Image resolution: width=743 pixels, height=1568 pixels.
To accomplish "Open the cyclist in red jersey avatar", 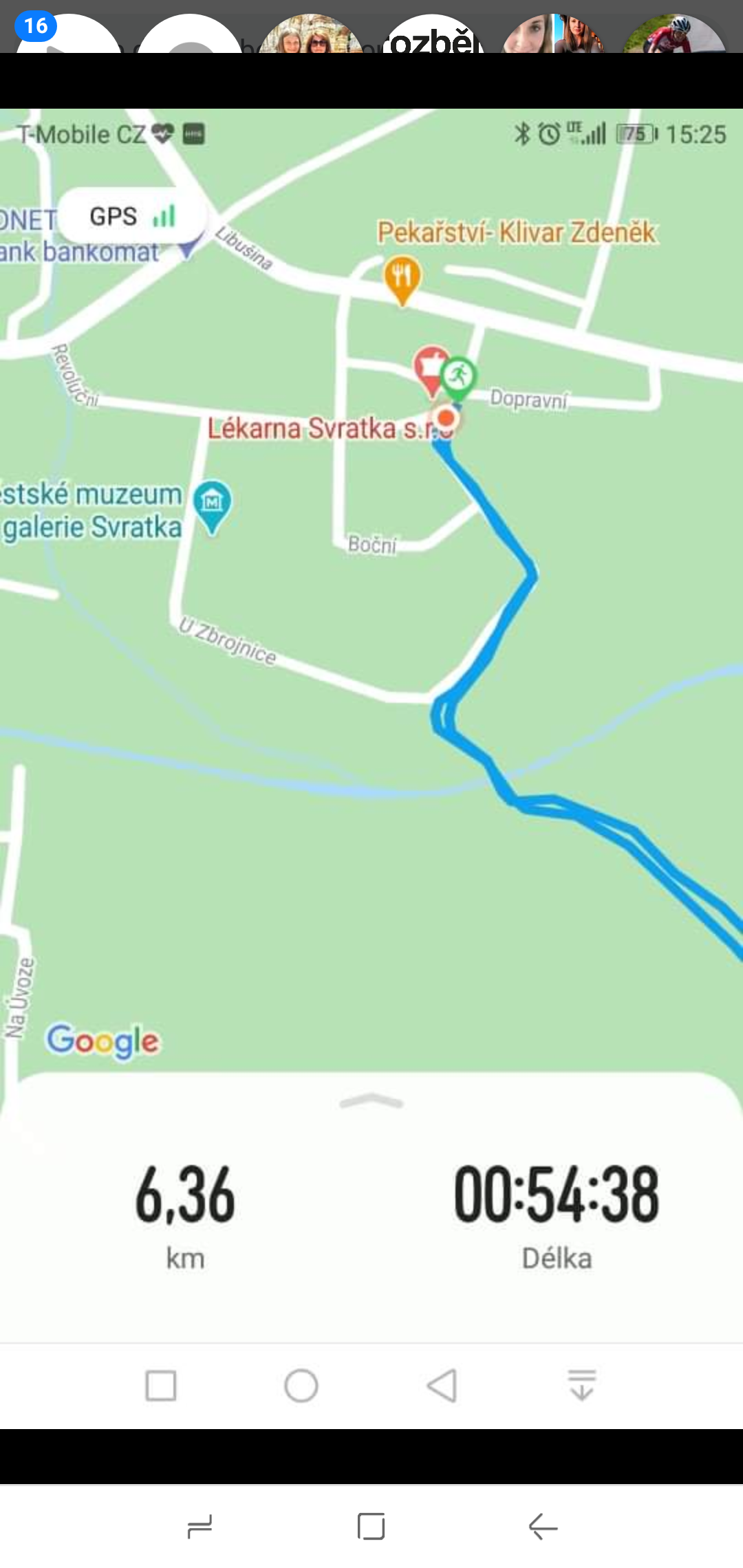I will 674,34.
